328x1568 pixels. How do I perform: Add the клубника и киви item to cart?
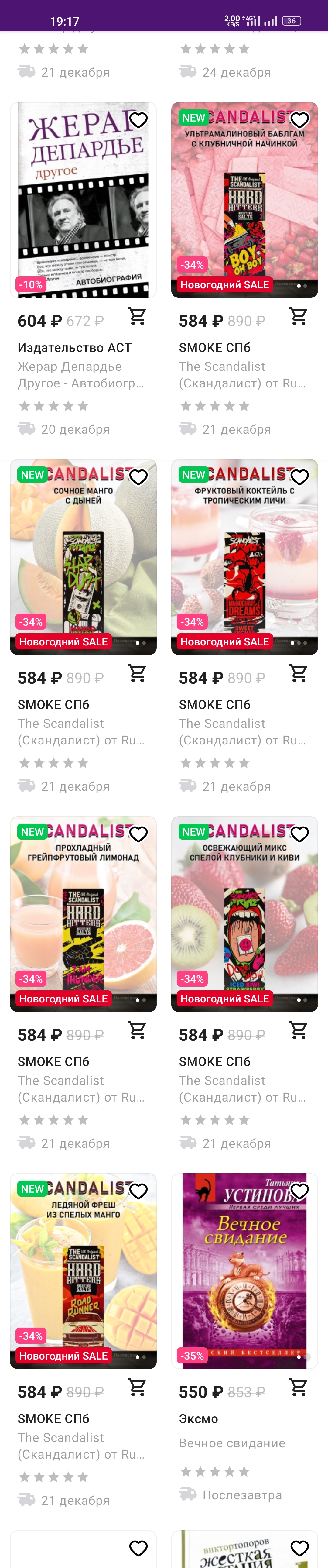click(298, 1030)
